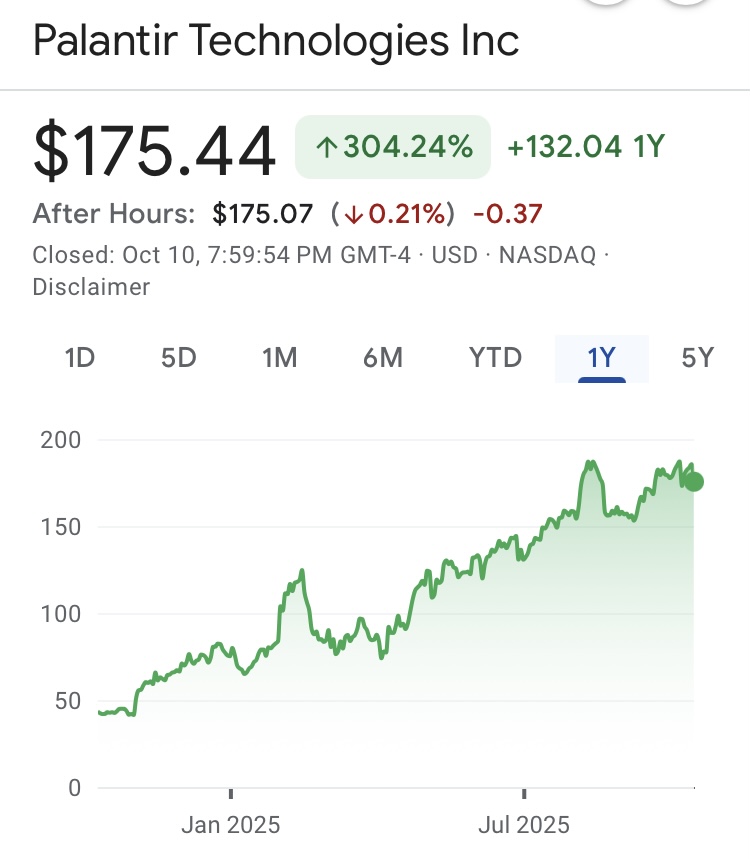Select the 5D time range
750x859 pixels.
click(179, 357)
